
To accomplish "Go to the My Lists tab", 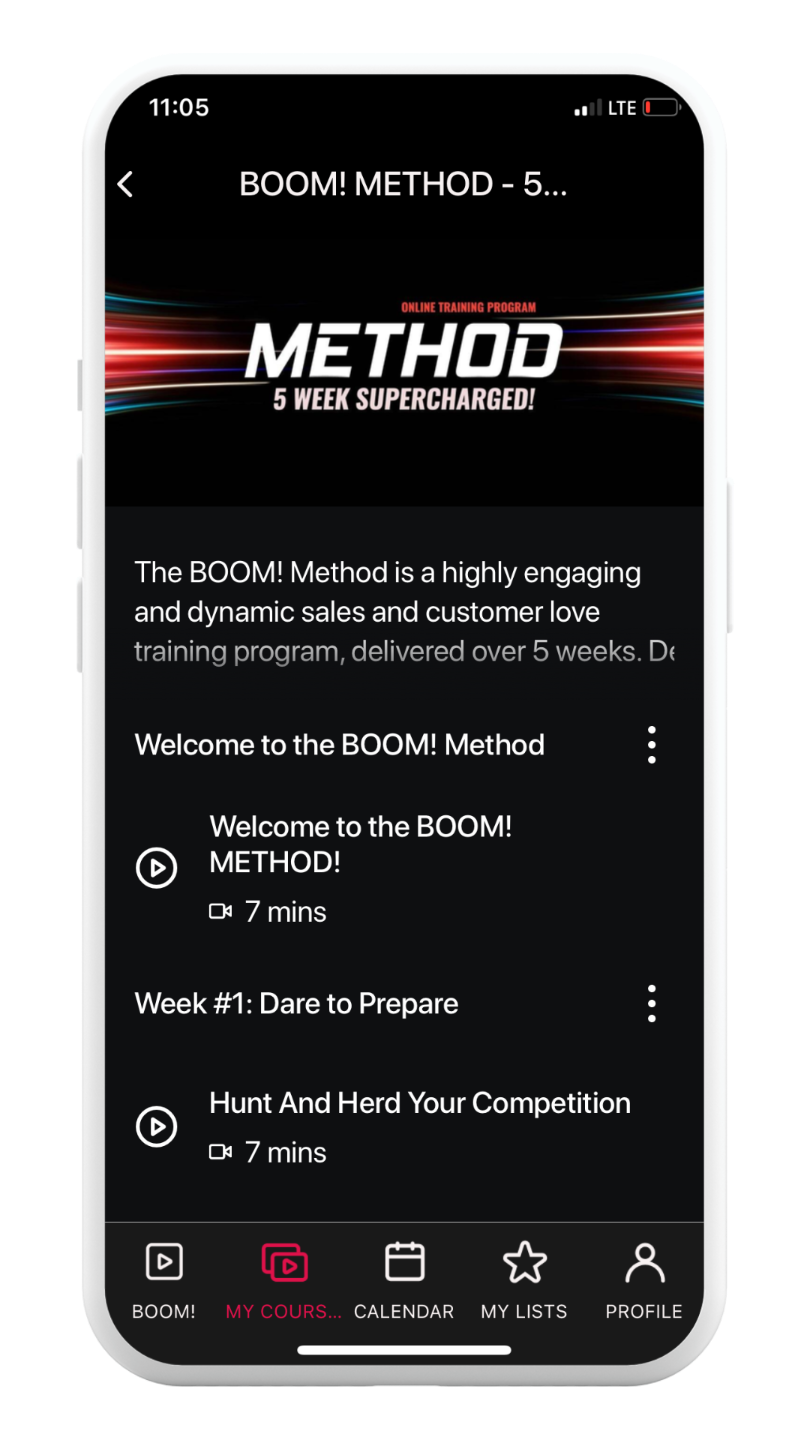I will 524,1279.
